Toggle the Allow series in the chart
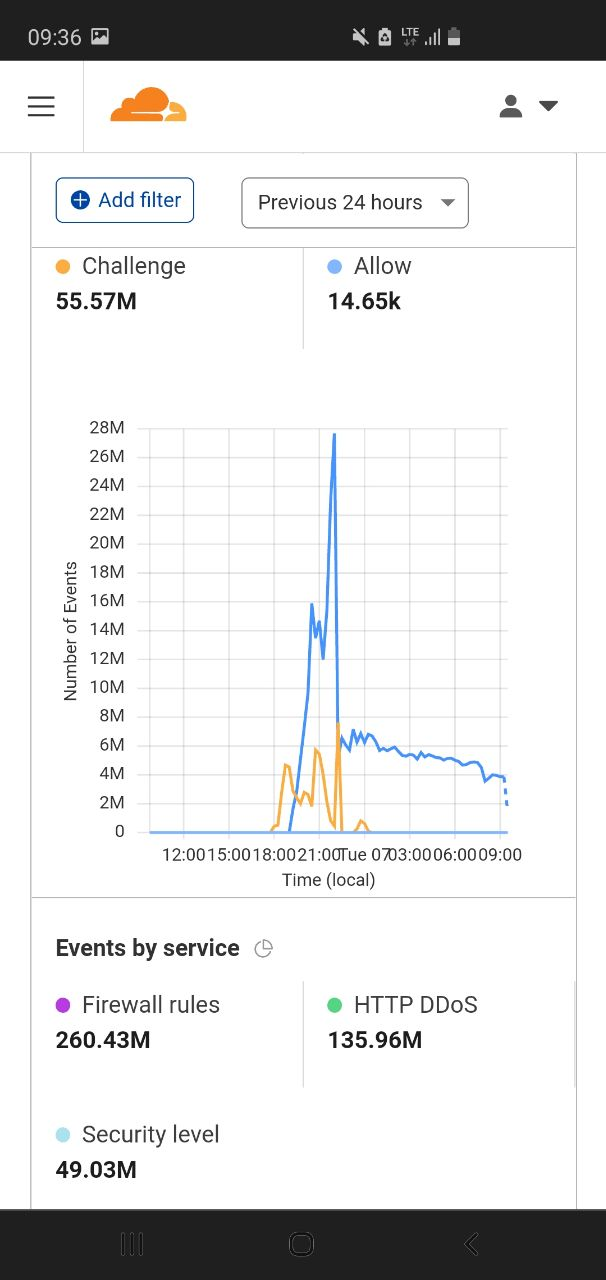Screen dimensions: 606x1280 click(x=370, y=267)
